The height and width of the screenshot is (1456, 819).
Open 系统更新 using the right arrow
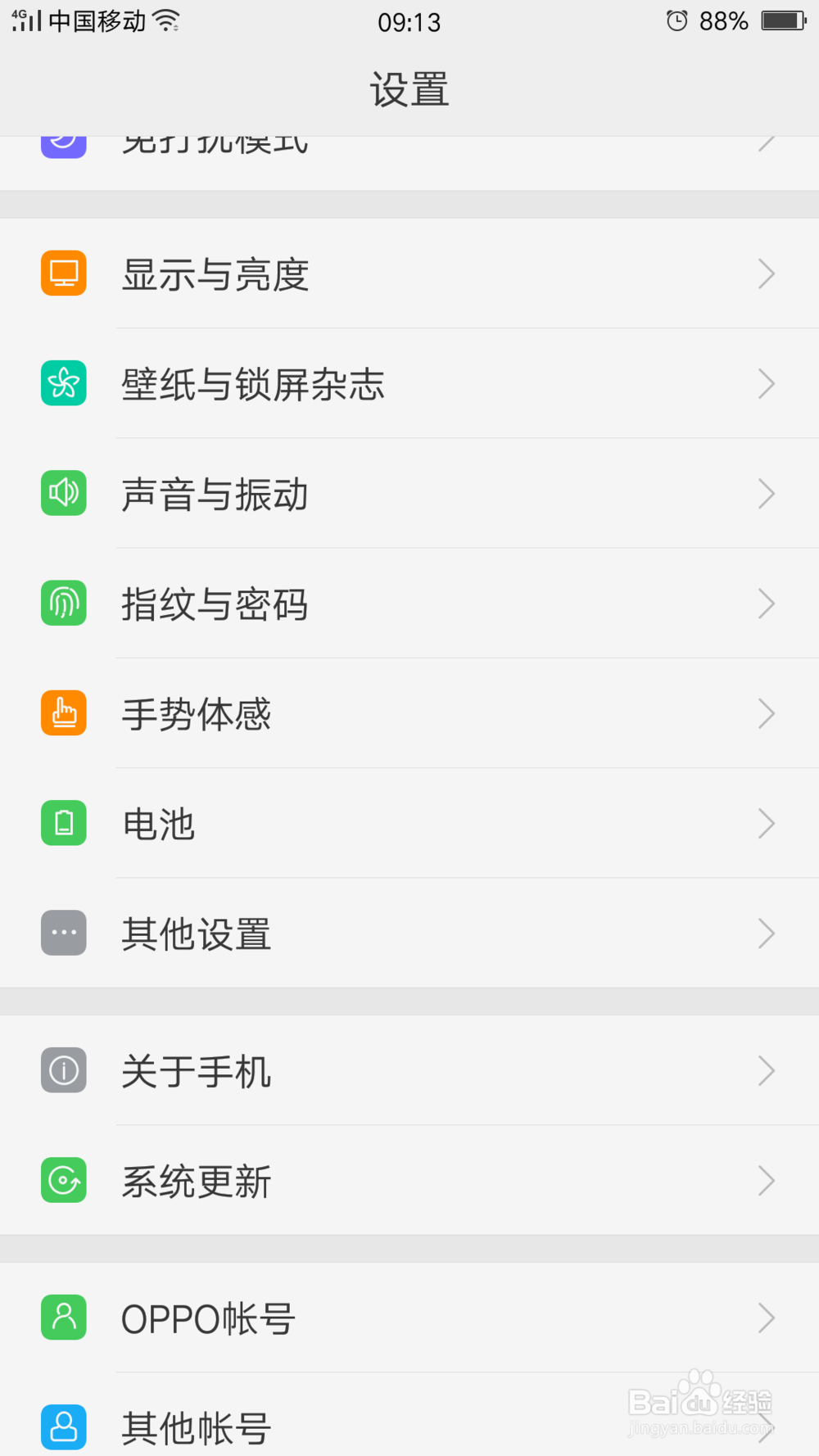point(765,1180)
